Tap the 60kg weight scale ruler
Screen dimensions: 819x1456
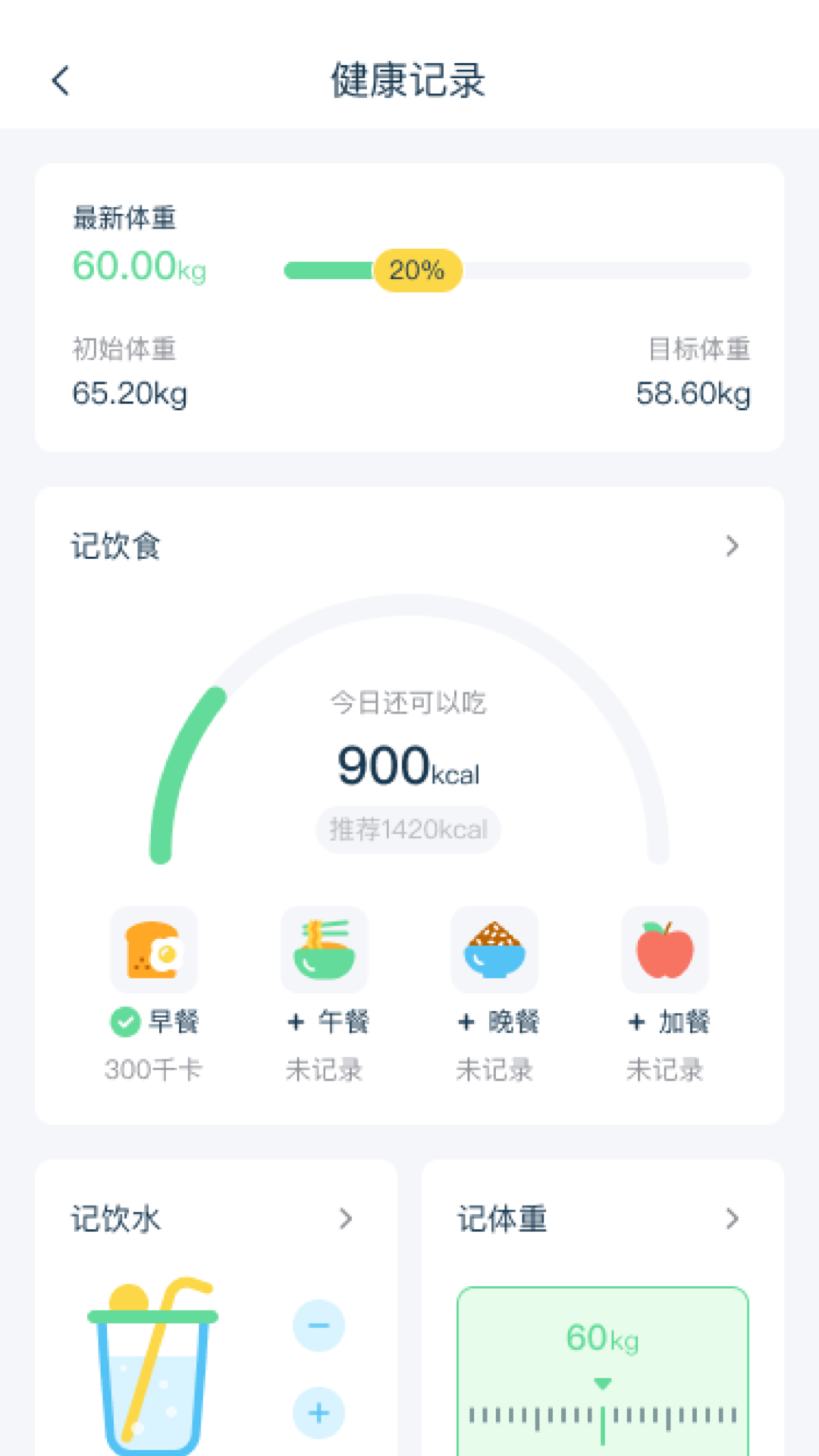(603, 1426)
